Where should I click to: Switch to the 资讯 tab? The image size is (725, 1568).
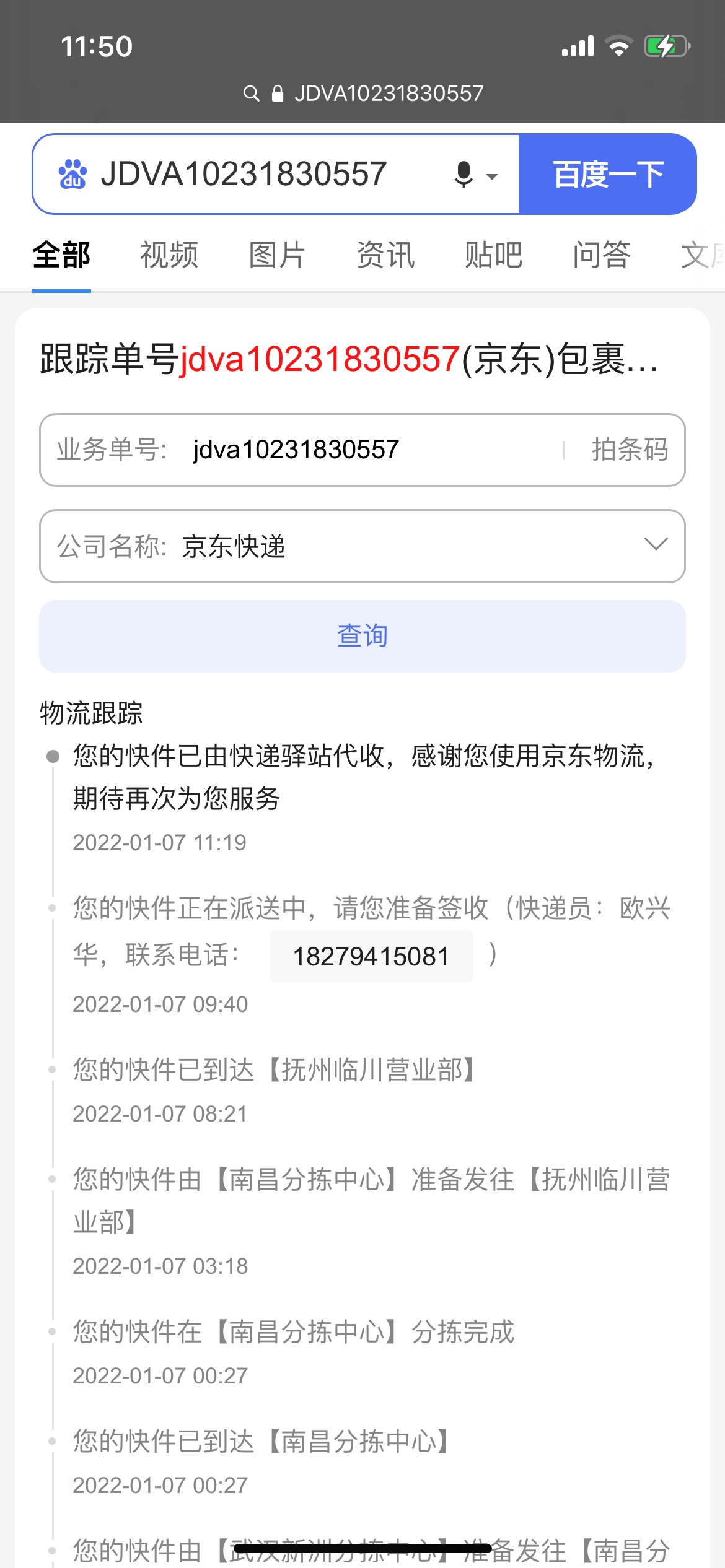pyautogui.click(x=385, y=255)
